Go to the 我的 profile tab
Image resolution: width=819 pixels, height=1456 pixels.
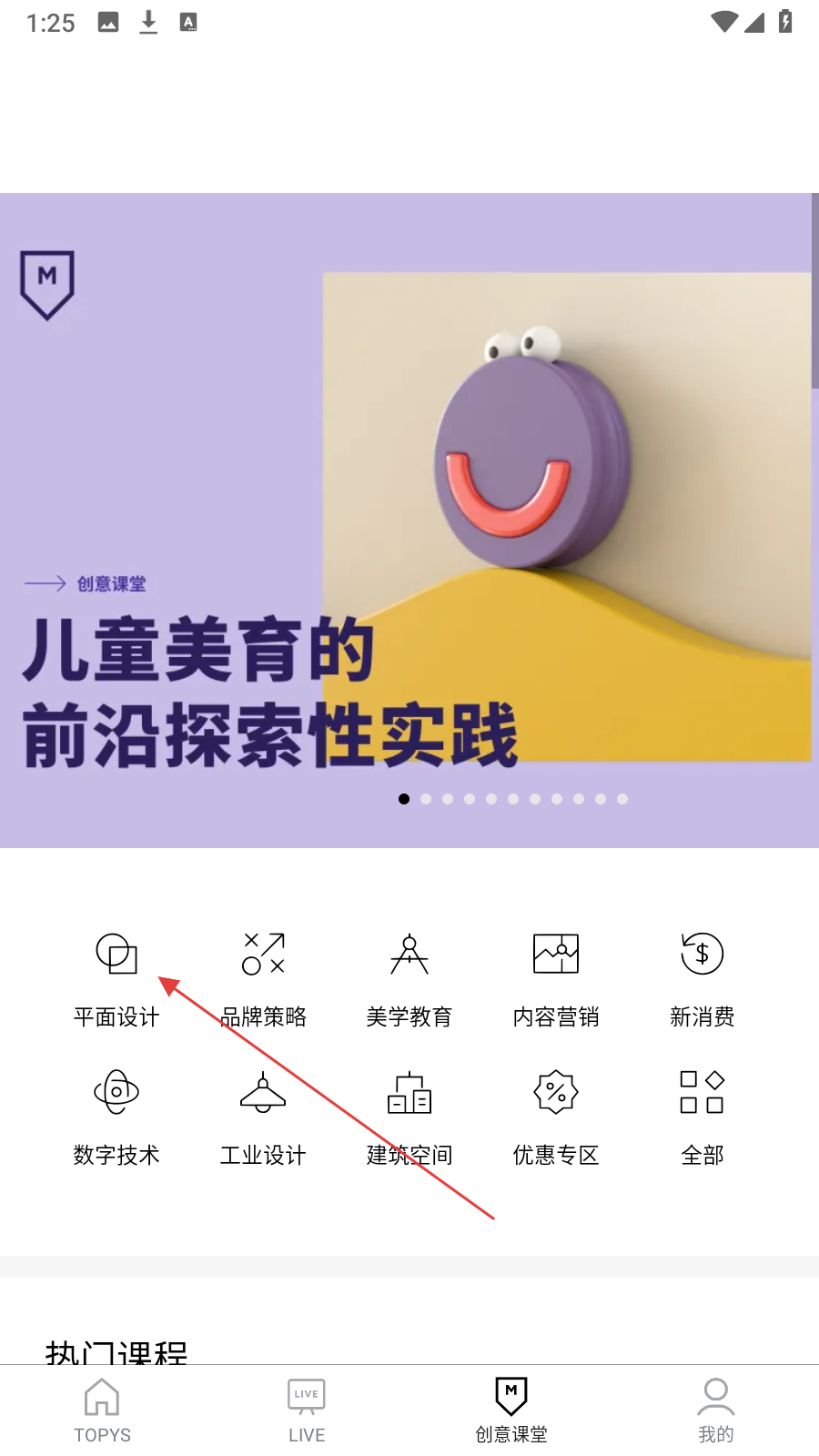point(716,1410)
